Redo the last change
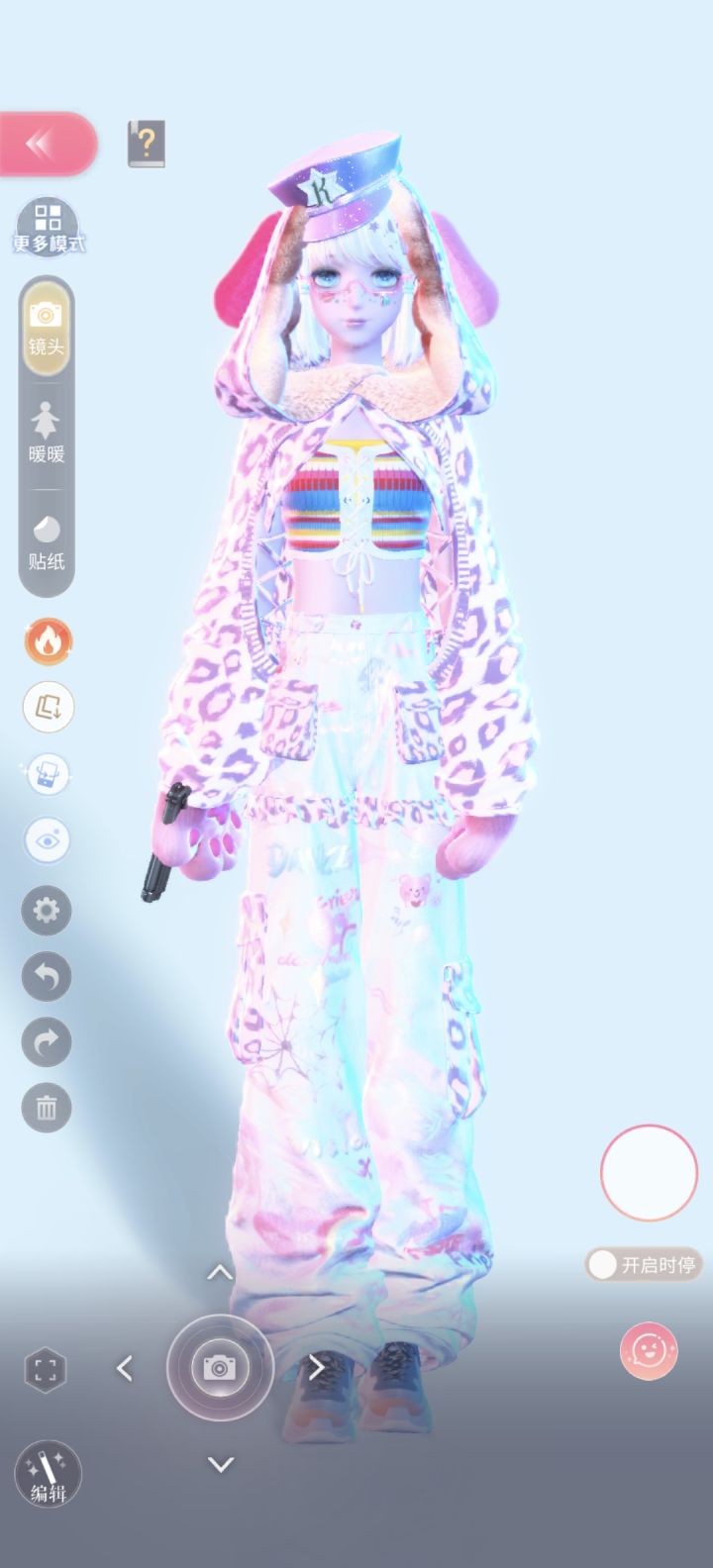 [47, 1041]
